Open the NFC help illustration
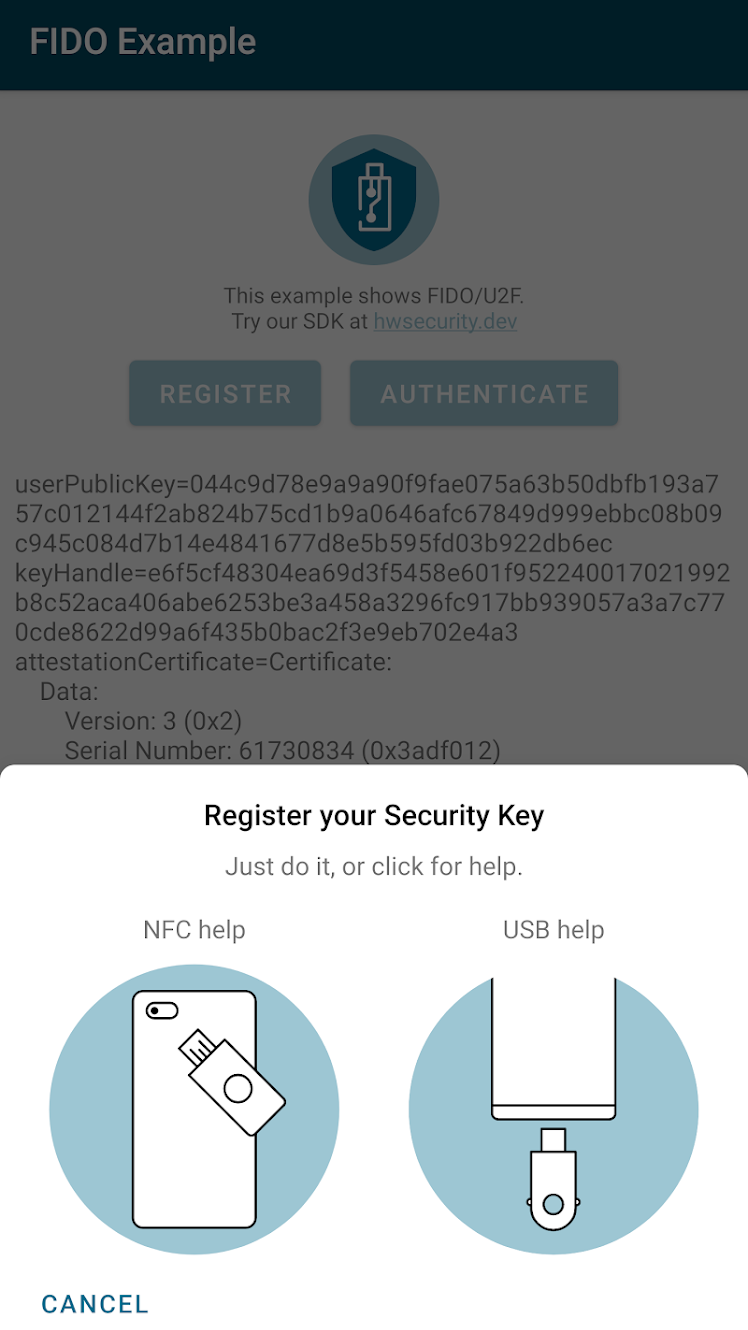This screenshot has height=1330, width=748. [x=194, y=1108]
